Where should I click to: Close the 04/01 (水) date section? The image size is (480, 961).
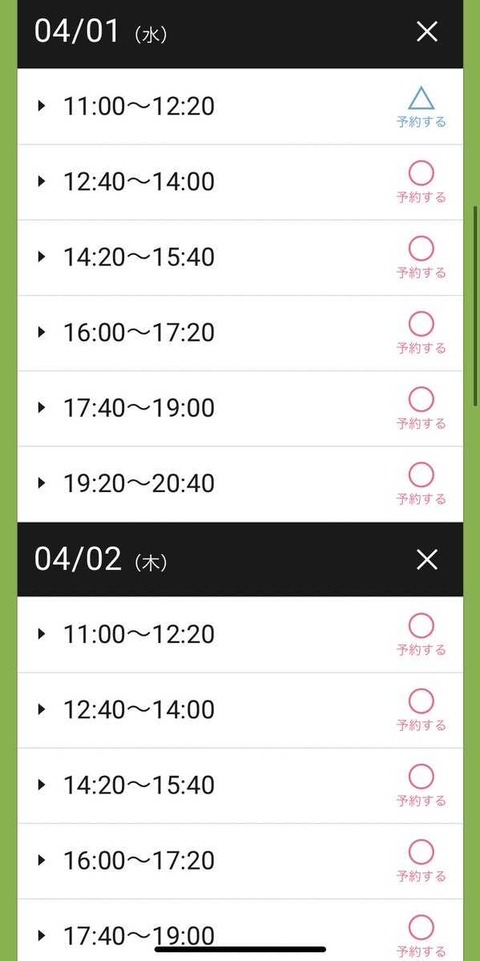[427, 31]
